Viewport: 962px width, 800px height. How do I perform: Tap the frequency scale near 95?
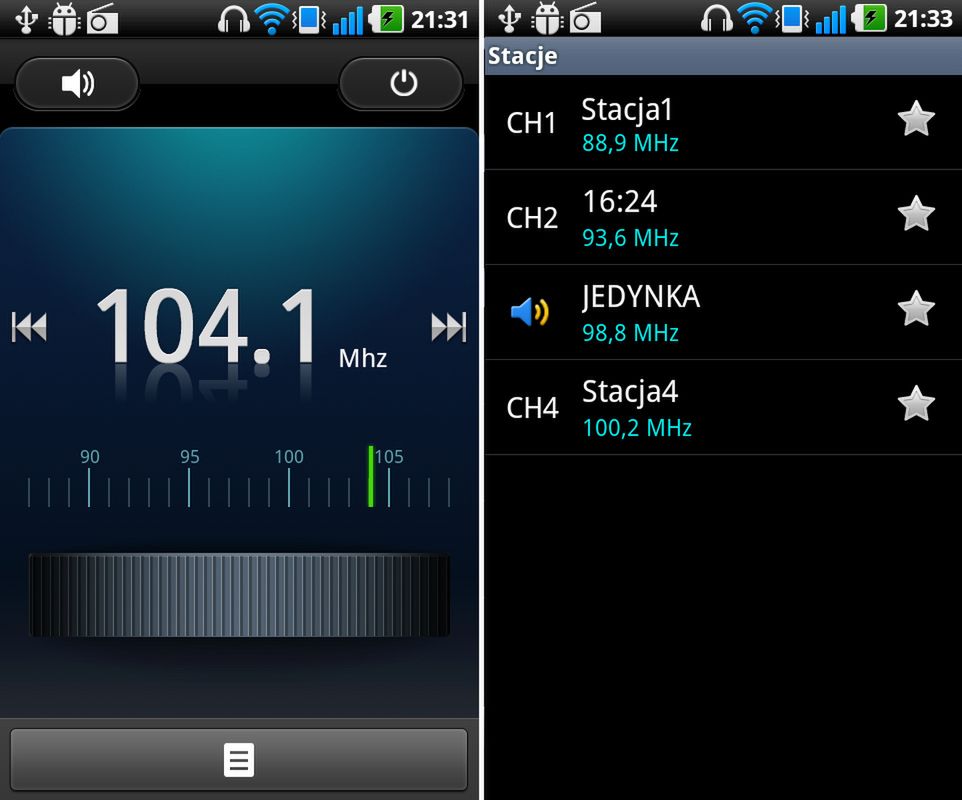pos(189,485)
